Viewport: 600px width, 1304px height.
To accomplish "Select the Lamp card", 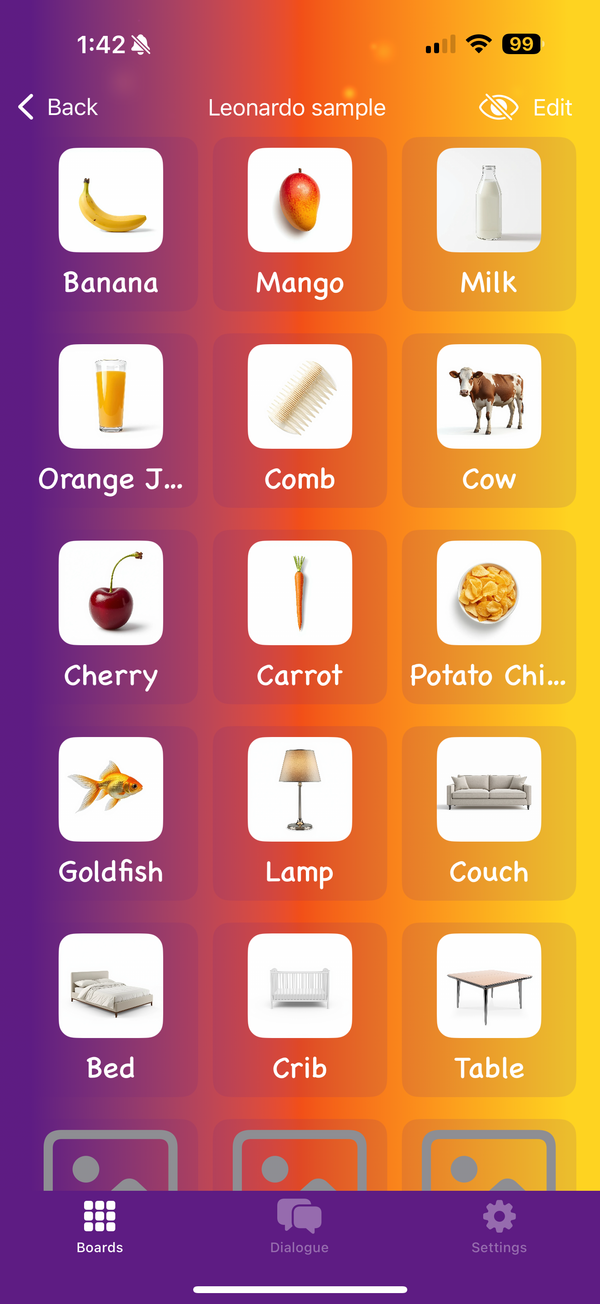I will coord(299,811).
